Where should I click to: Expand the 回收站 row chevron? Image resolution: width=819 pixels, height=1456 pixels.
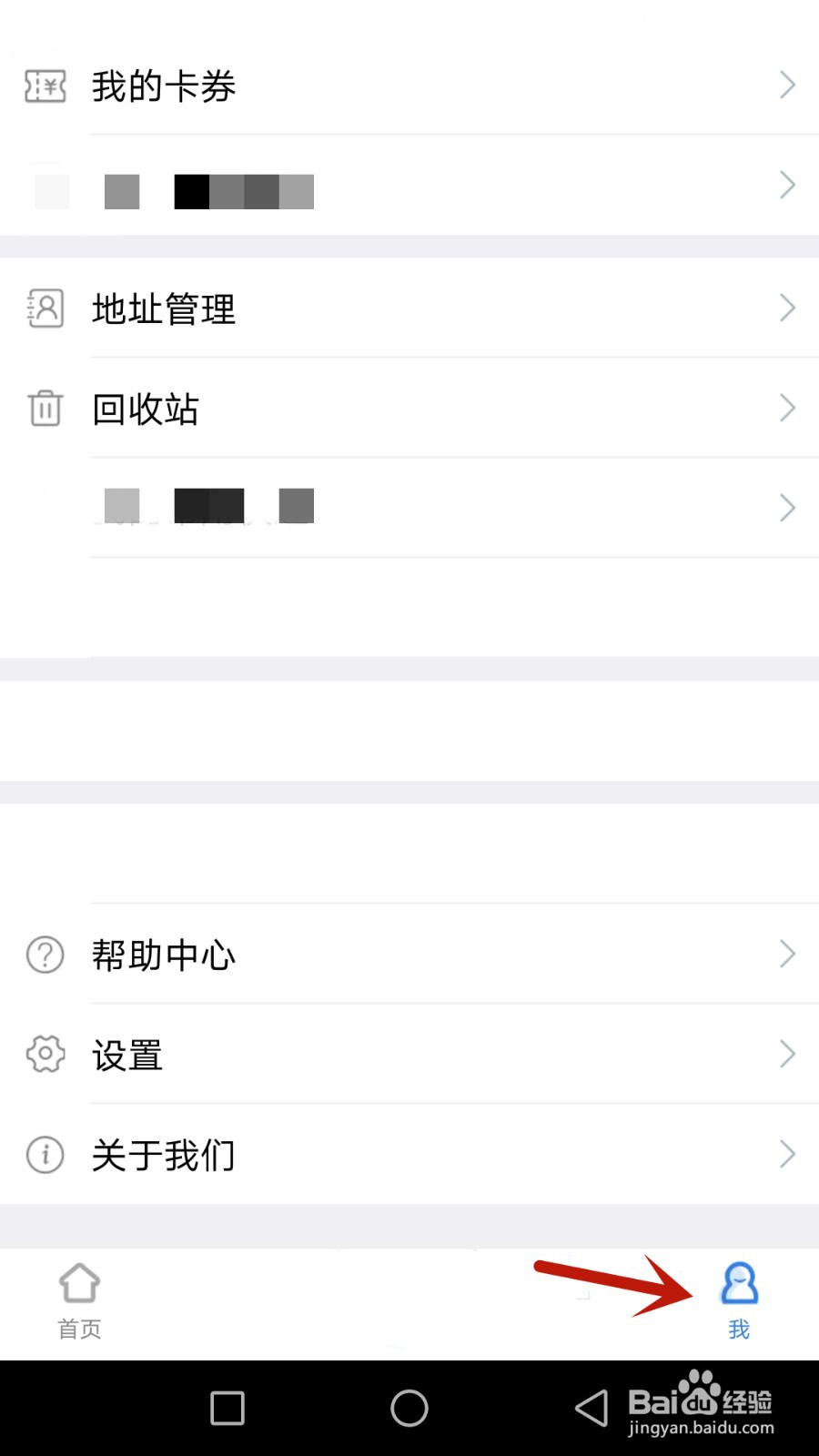pyautogui.click(x=786, y=408)
